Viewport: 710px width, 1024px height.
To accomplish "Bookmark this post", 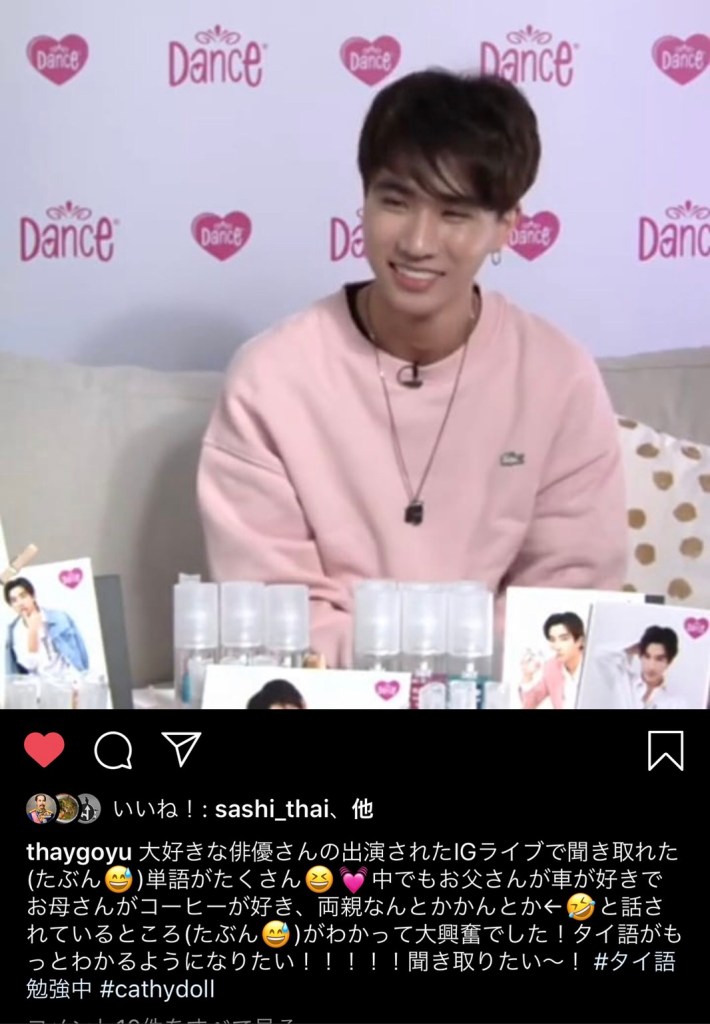I will pos(665,750).
